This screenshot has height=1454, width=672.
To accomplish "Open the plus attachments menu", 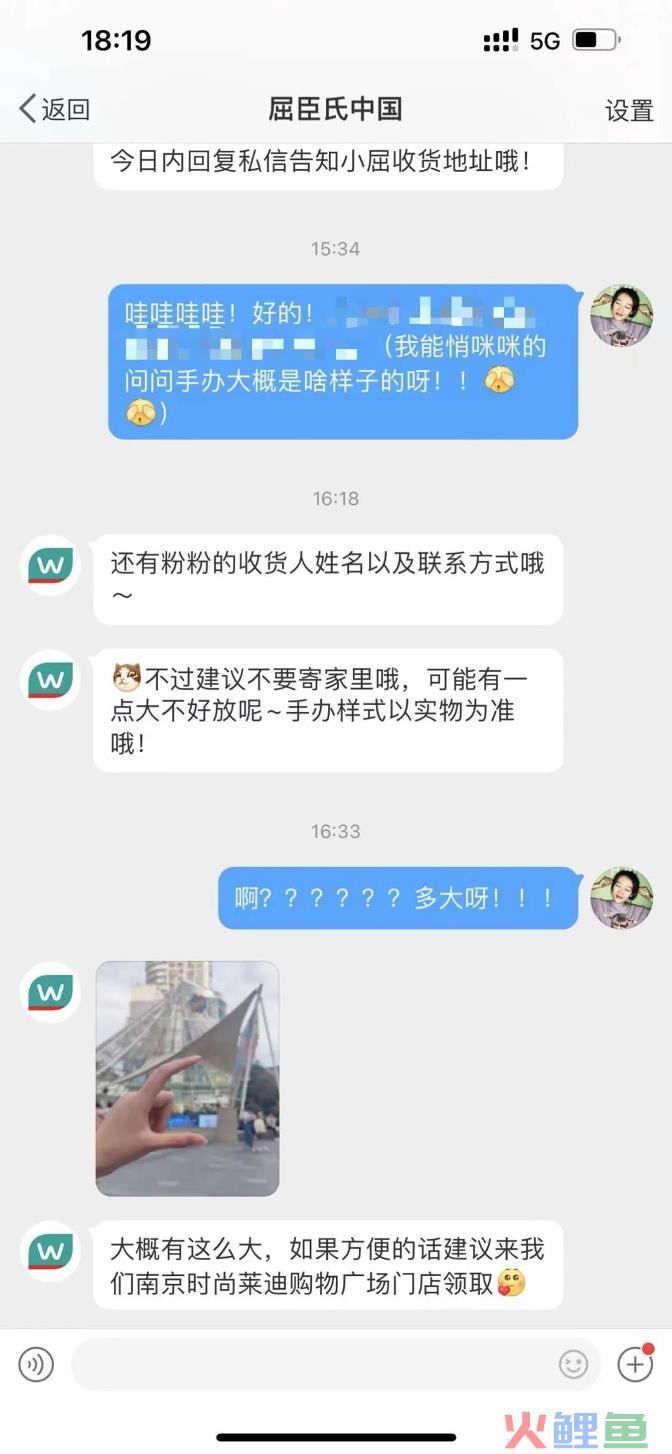I will (635, 1364).
